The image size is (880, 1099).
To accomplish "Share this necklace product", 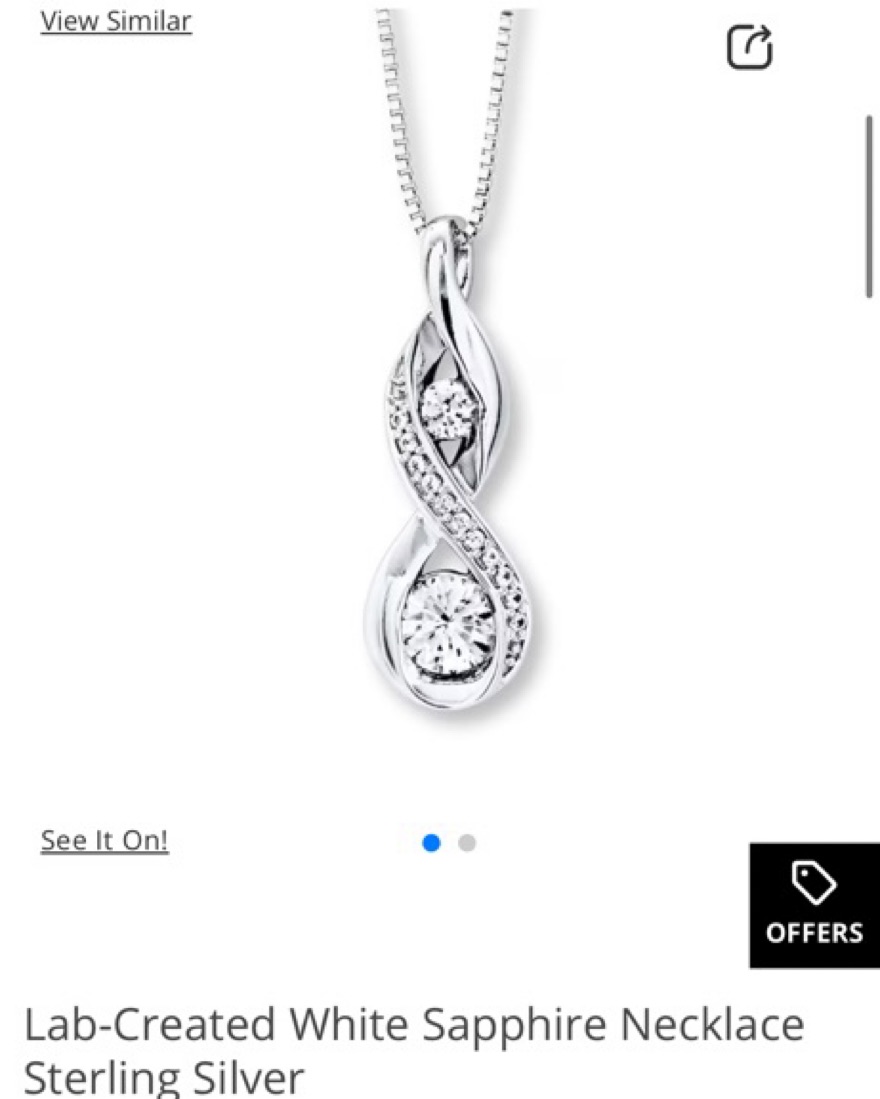I will click(750, 47).
